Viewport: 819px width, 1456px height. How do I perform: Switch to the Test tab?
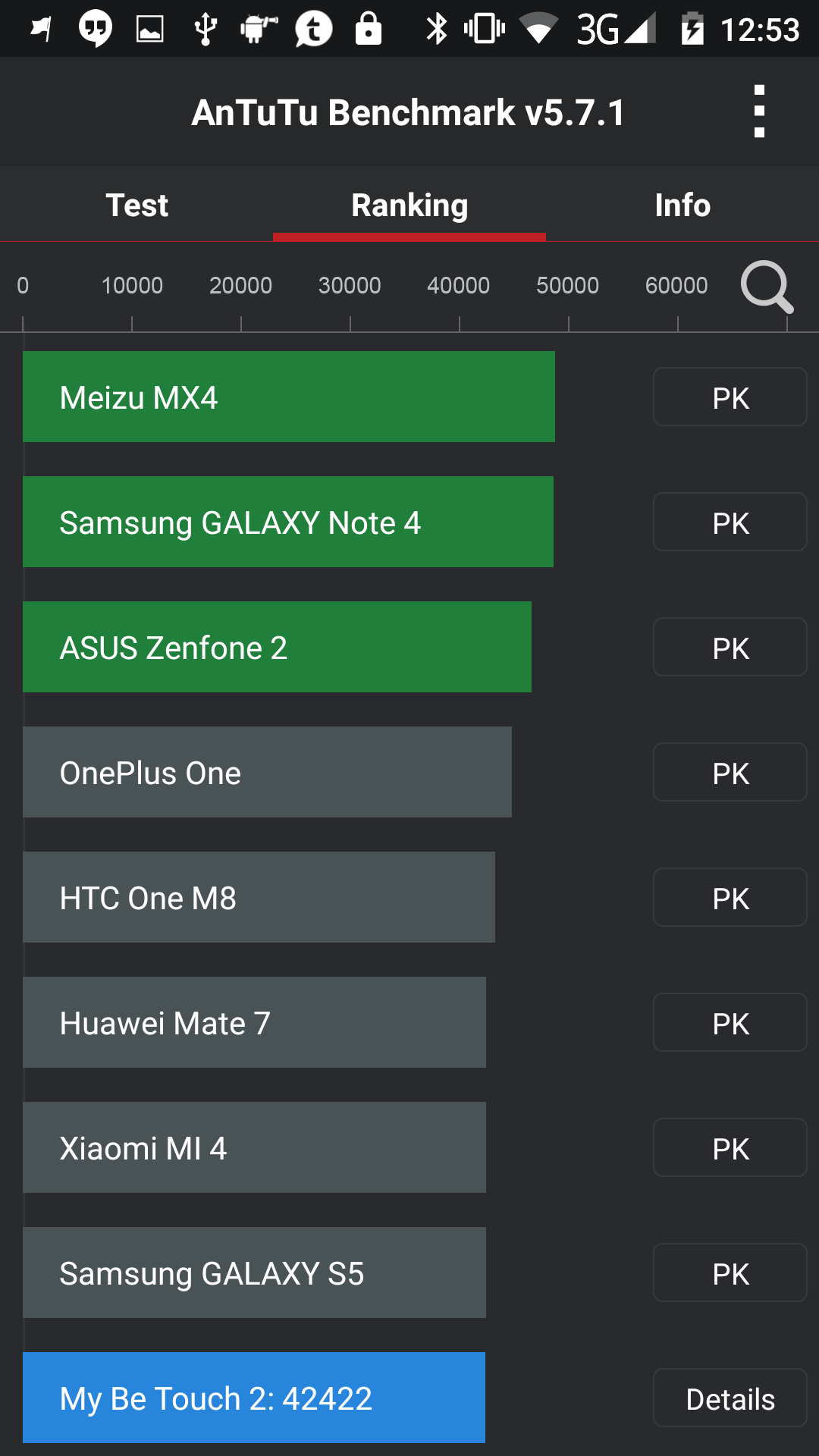click(136, 205)
